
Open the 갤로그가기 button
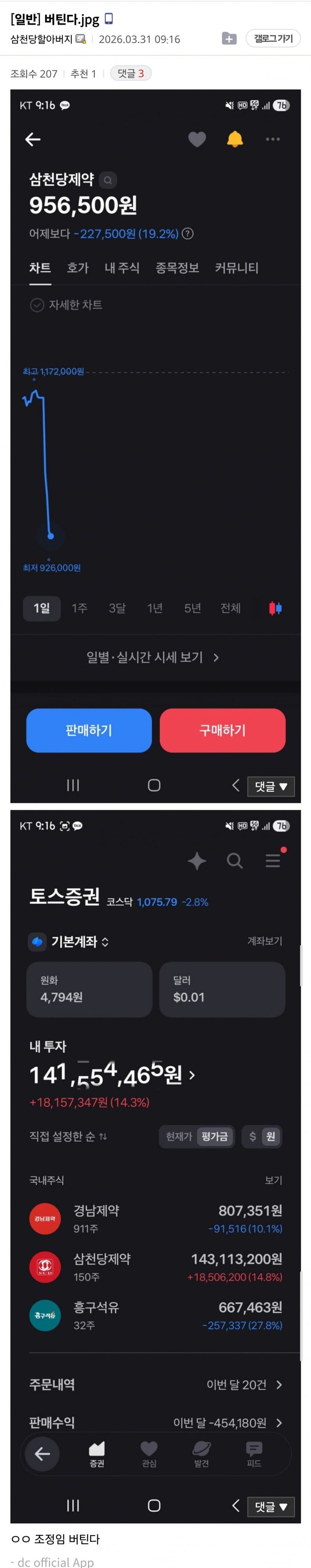273,38
